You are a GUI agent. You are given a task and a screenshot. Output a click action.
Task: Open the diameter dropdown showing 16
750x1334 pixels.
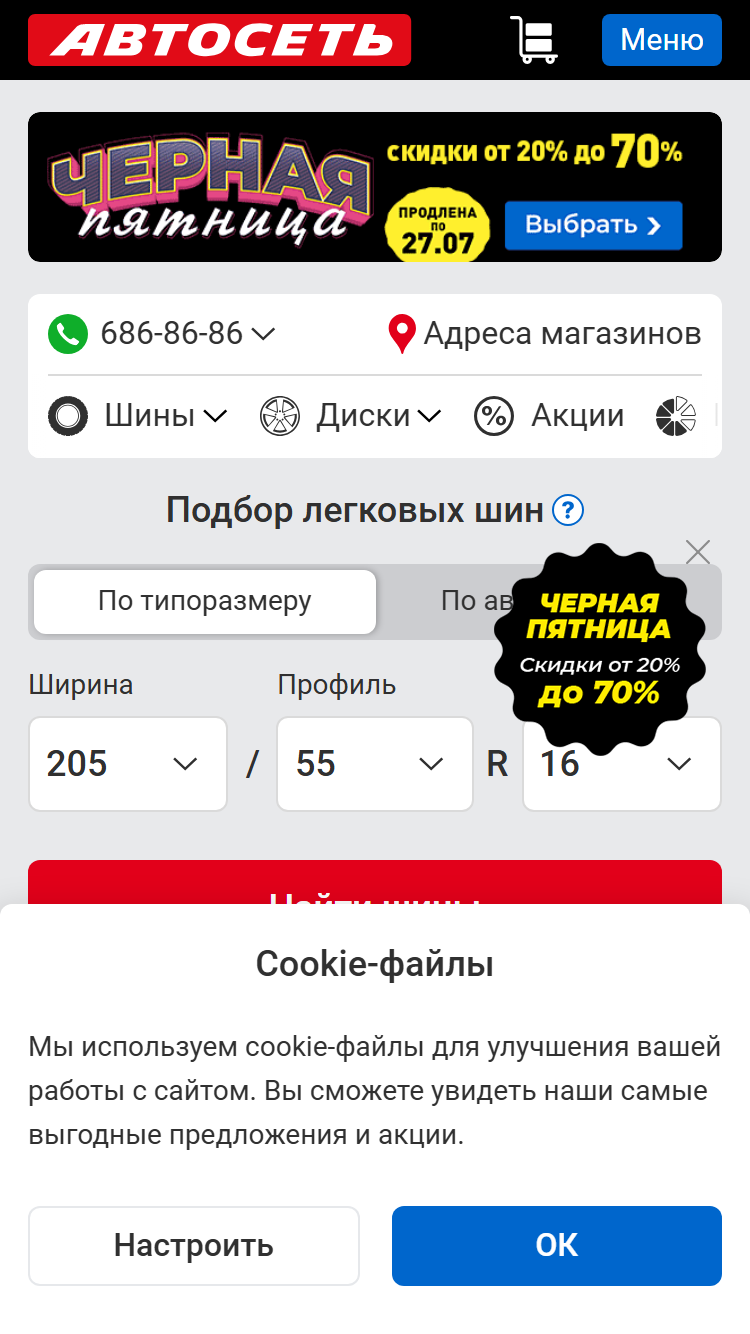(x=622, y=764)
